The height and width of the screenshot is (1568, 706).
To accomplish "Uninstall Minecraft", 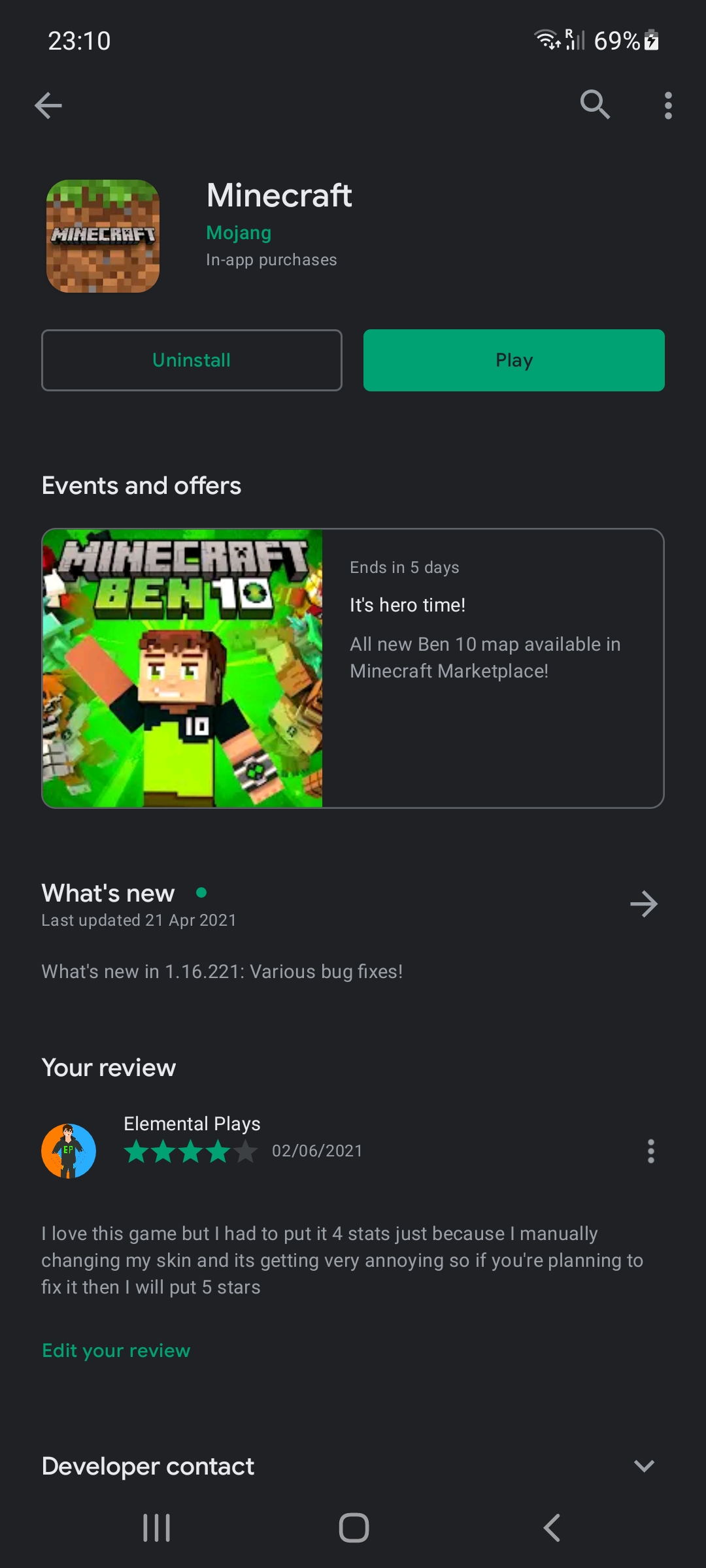I will (192, 360).
